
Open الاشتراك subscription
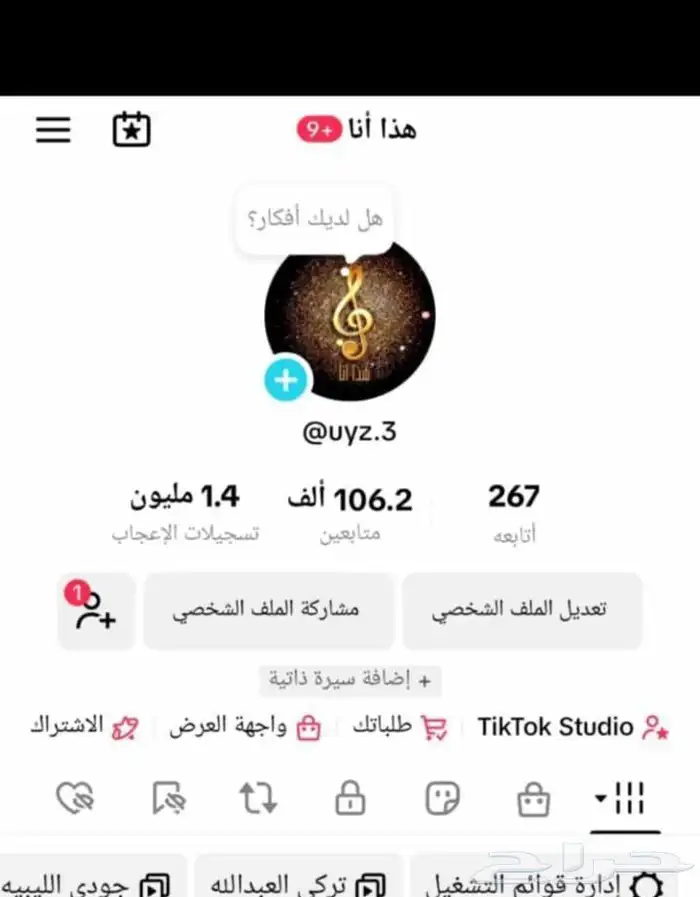click(84, 727)
